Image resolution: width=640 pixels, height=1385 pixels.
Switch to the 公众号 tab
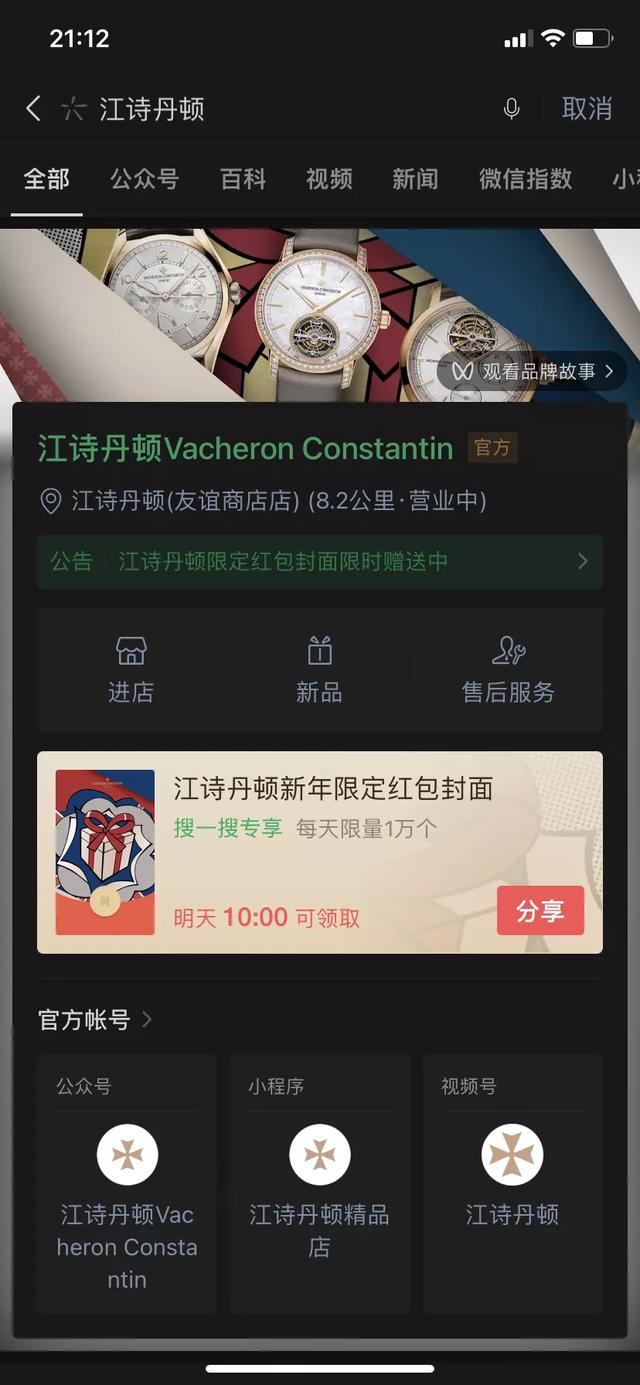point(144,179)
